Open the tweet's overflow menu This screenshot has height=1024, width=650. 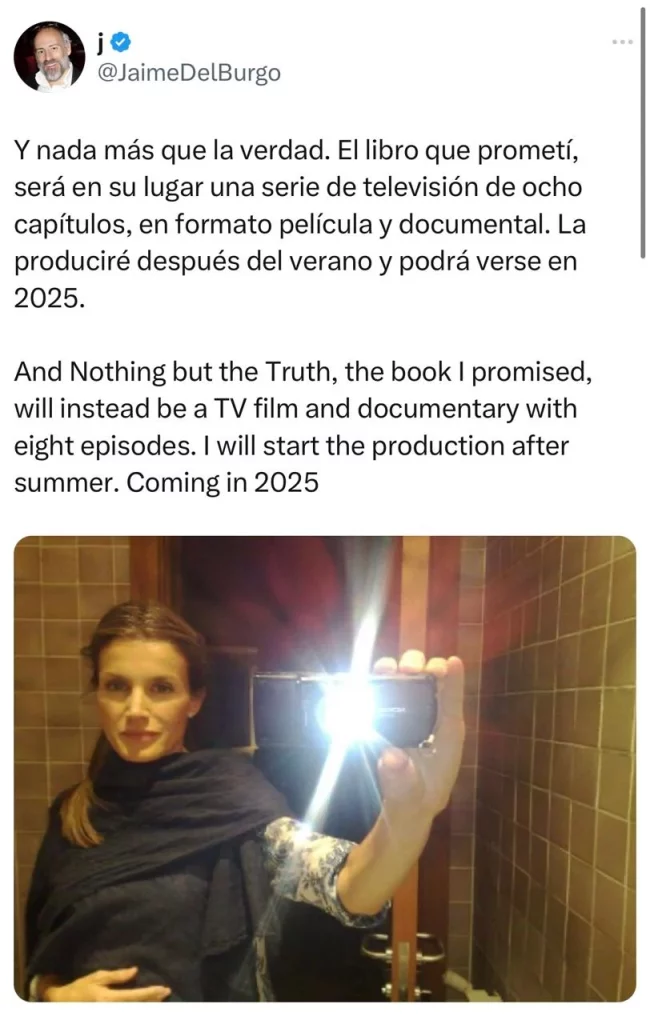click(621, 41)
